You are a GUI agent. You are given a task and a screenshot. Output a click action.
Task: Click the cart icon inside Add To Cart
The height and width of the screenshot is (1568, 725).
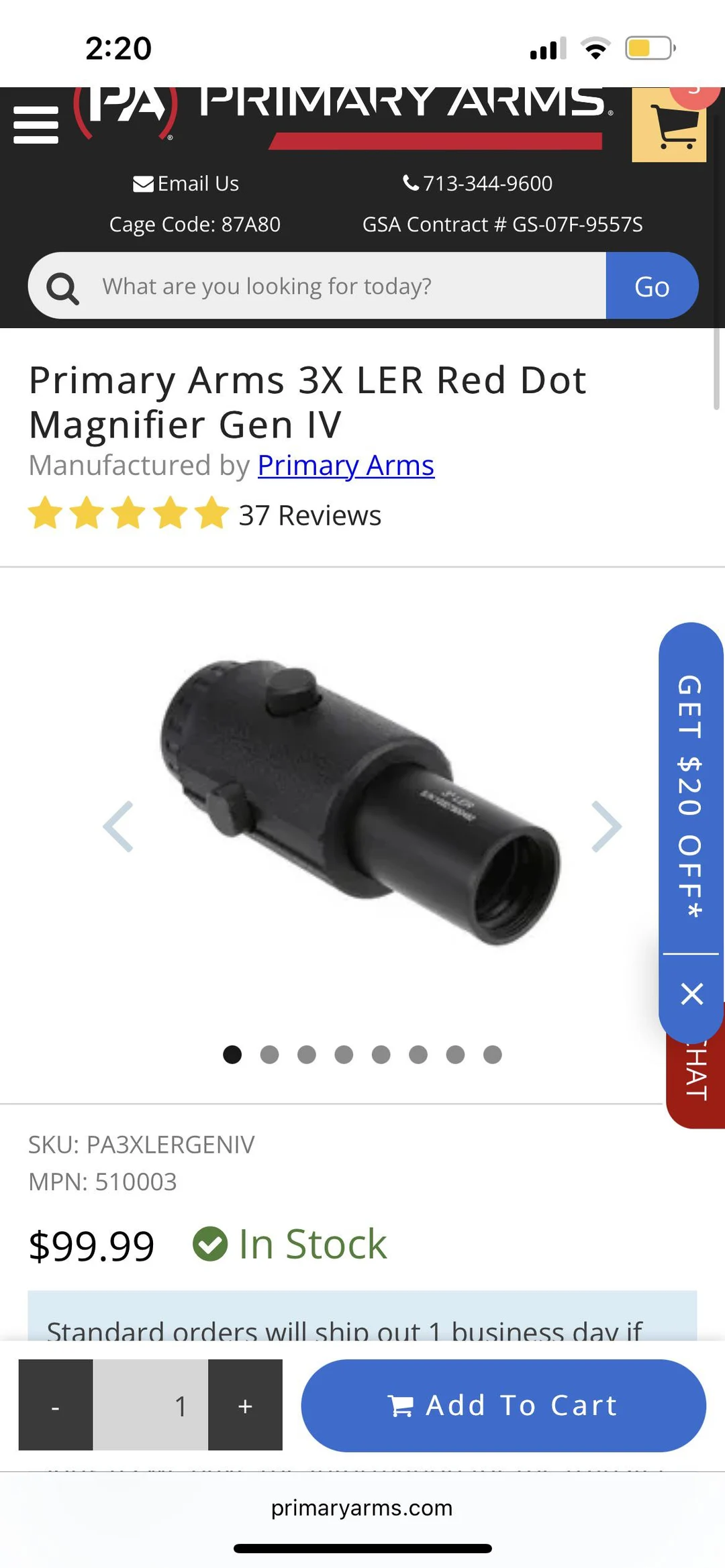[403, 1406]
